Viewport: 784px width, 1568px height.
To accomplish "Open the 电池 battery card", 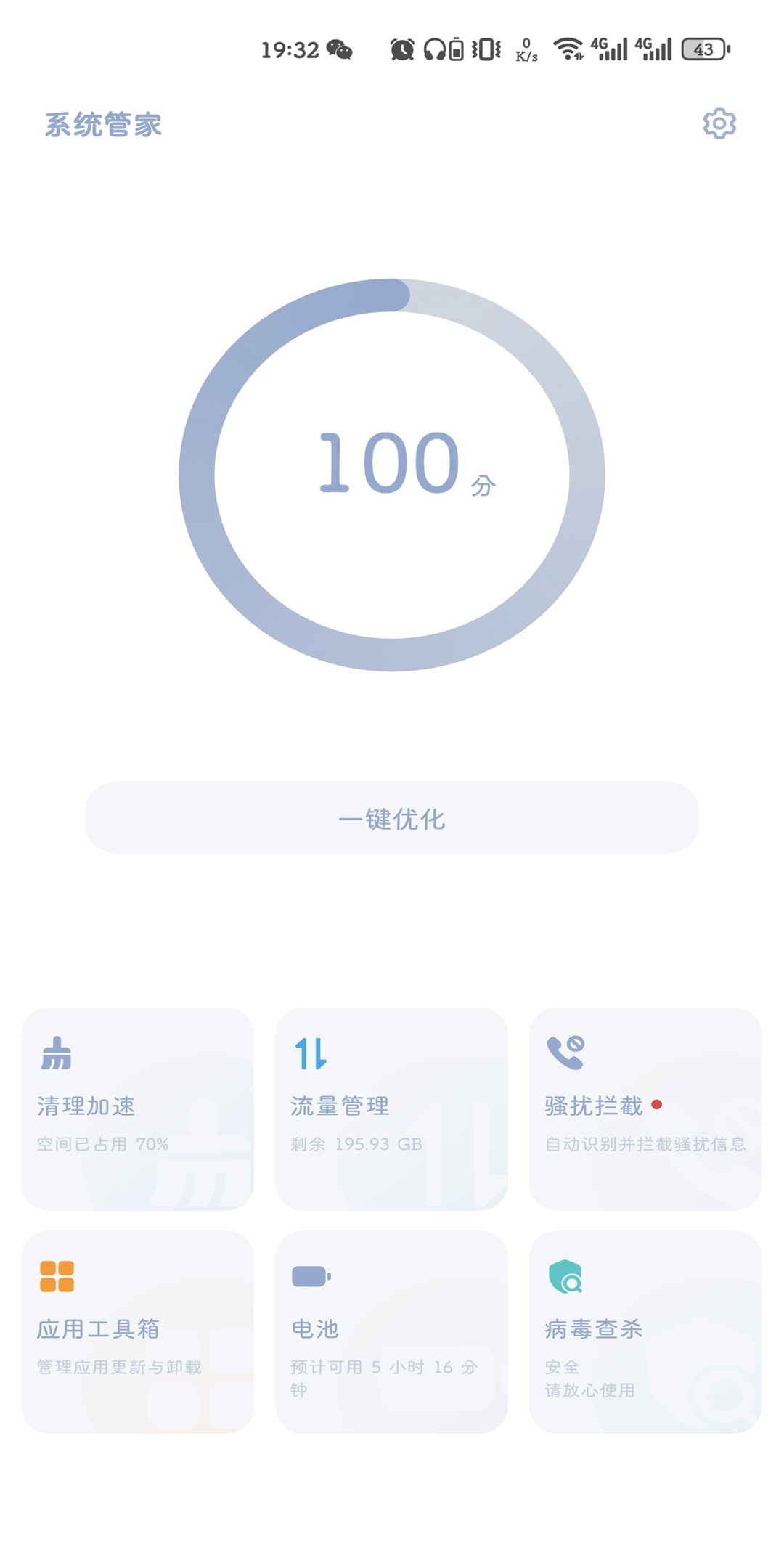I will click(392, 1331).
